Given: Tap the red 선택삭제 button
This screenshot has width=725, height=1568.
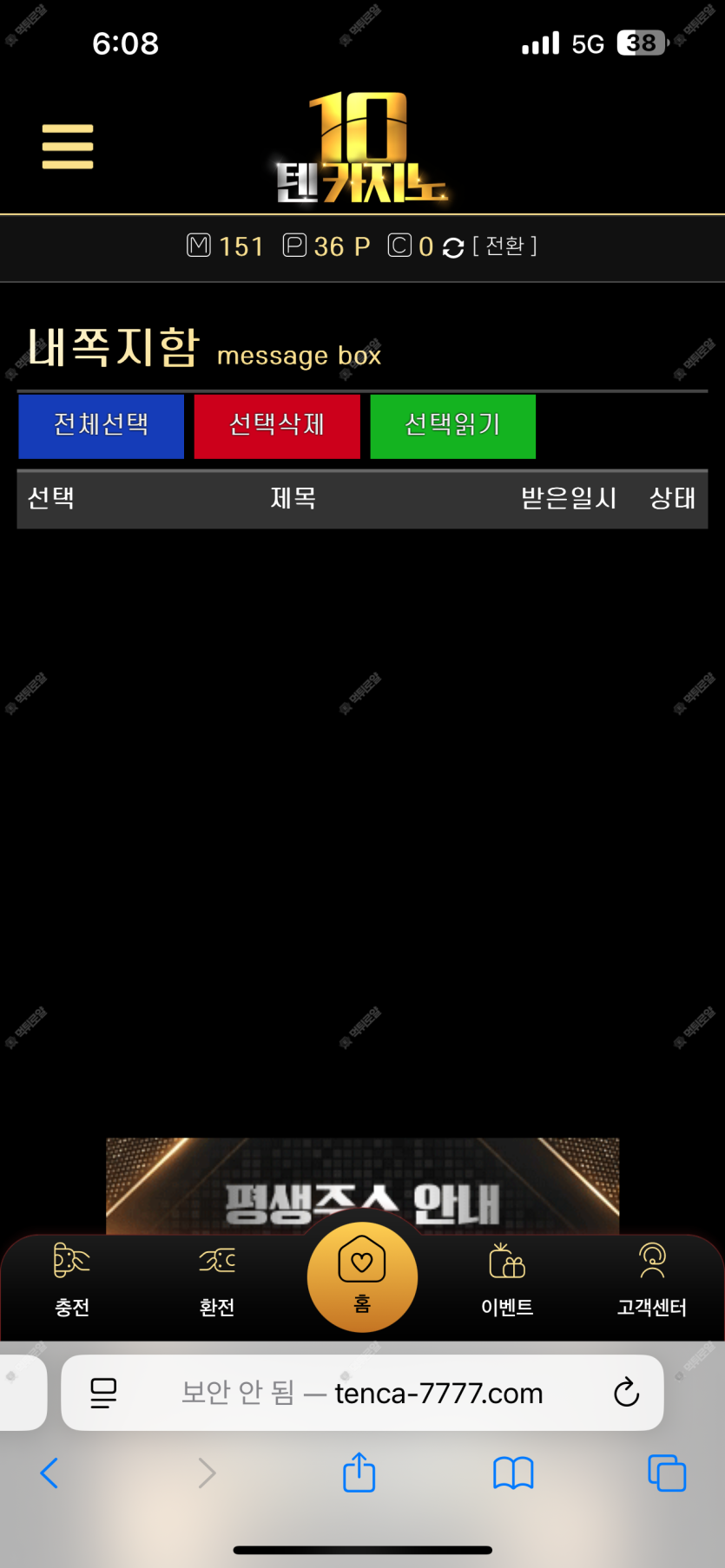Looking at the screenshot, I should (277, 426).
